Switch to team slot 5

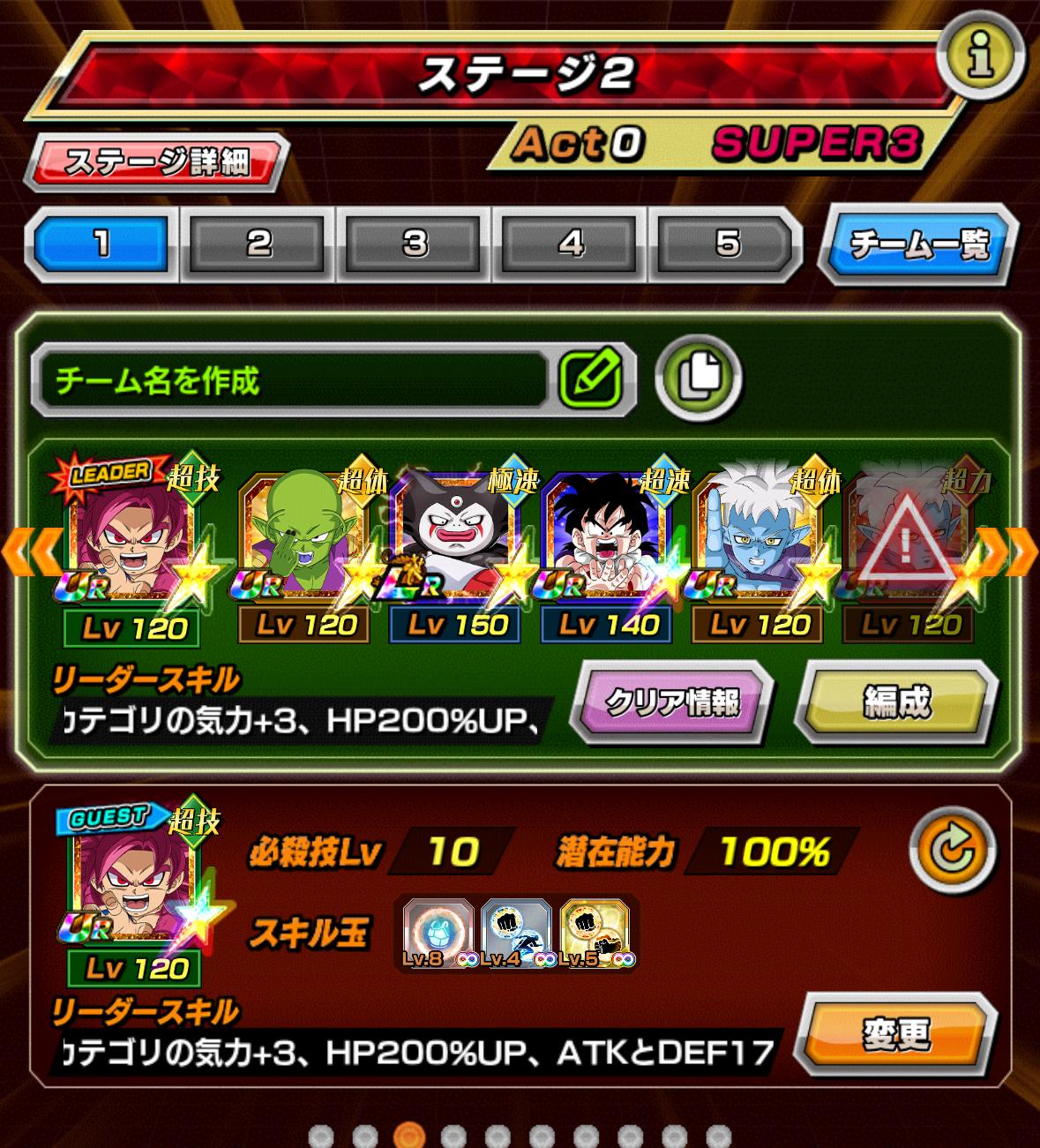point(726,244)
